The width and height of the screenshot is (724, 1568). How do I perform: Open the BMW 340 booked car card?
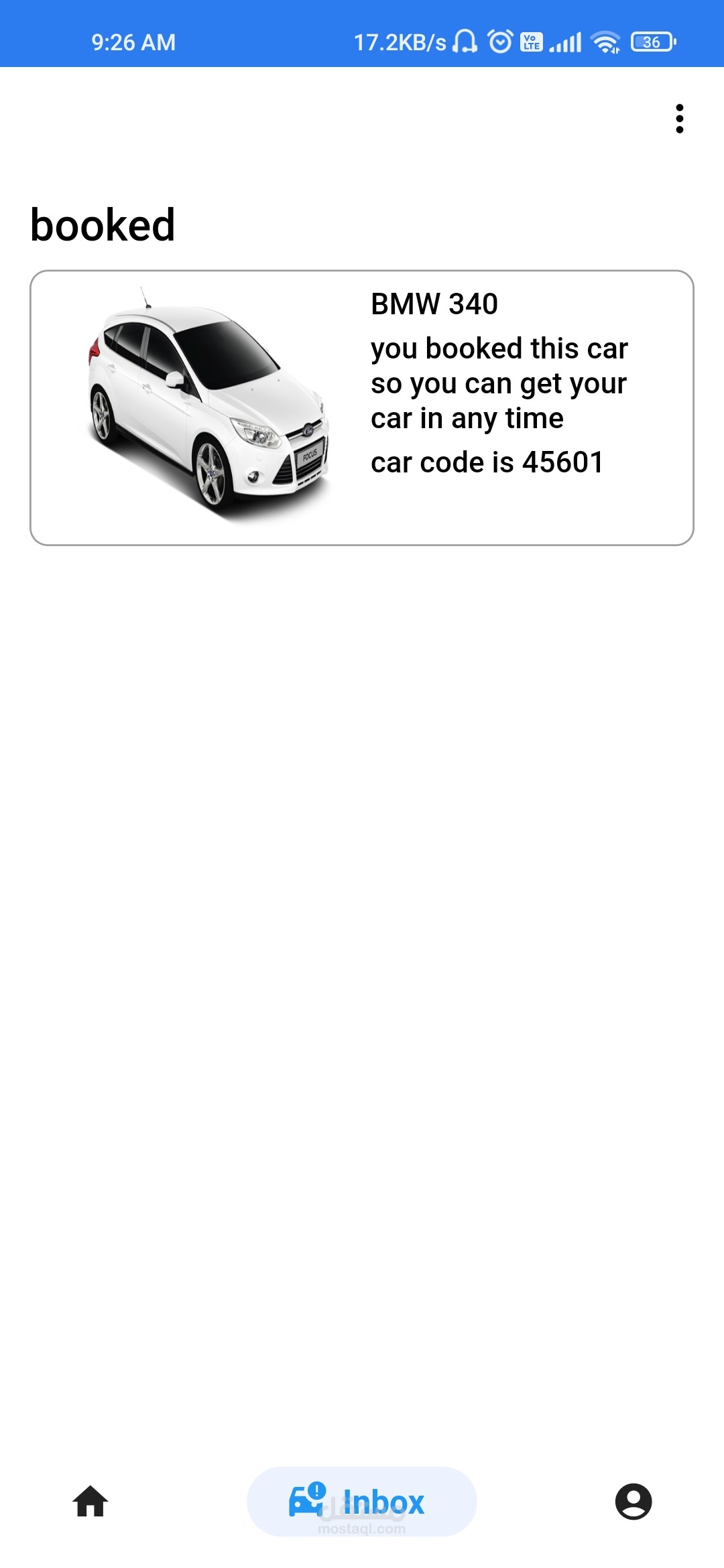pyautogui.click(x=362, y=407)
